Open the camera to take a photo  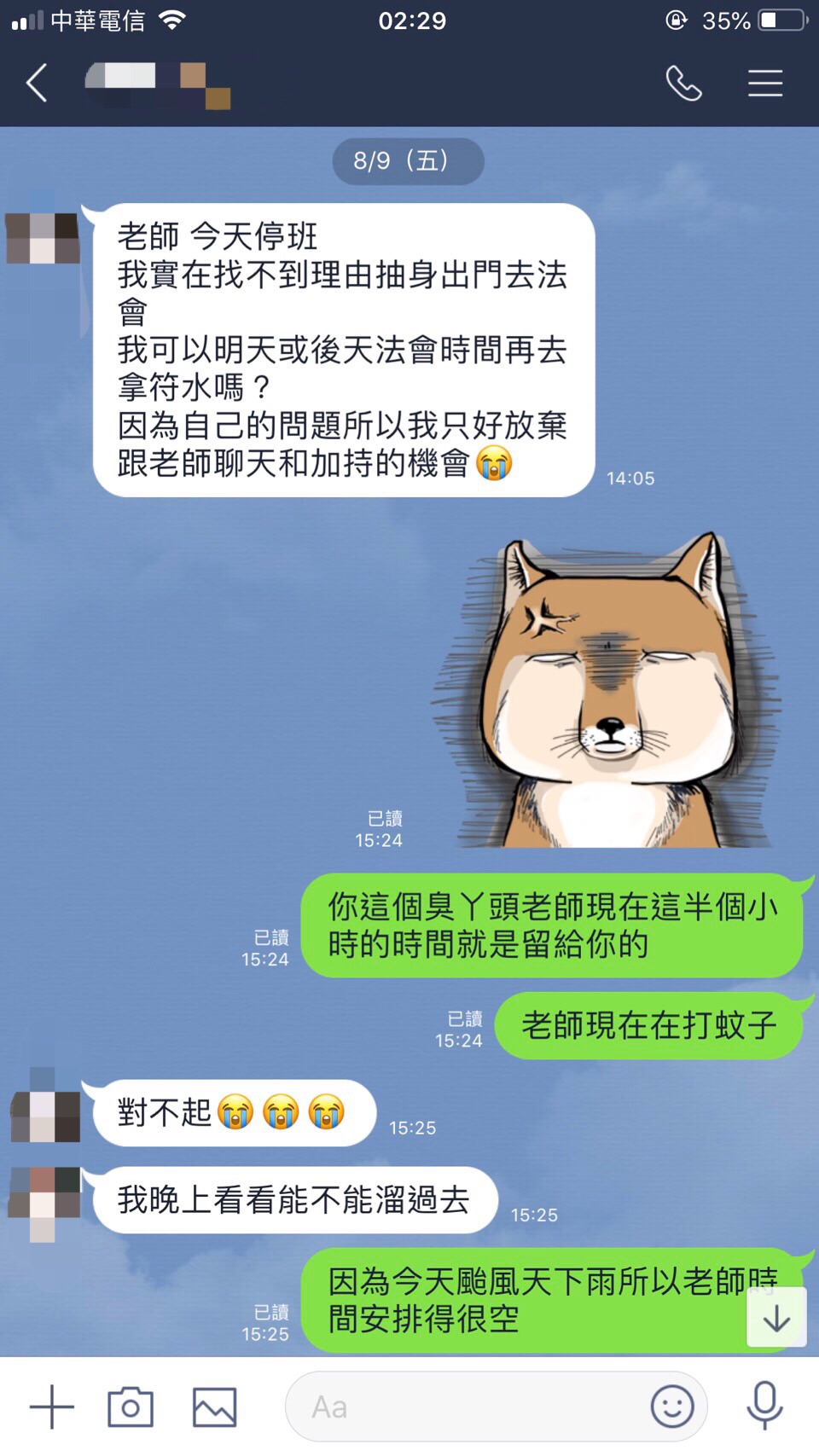pyautogui.click(x=131, y=1407)
